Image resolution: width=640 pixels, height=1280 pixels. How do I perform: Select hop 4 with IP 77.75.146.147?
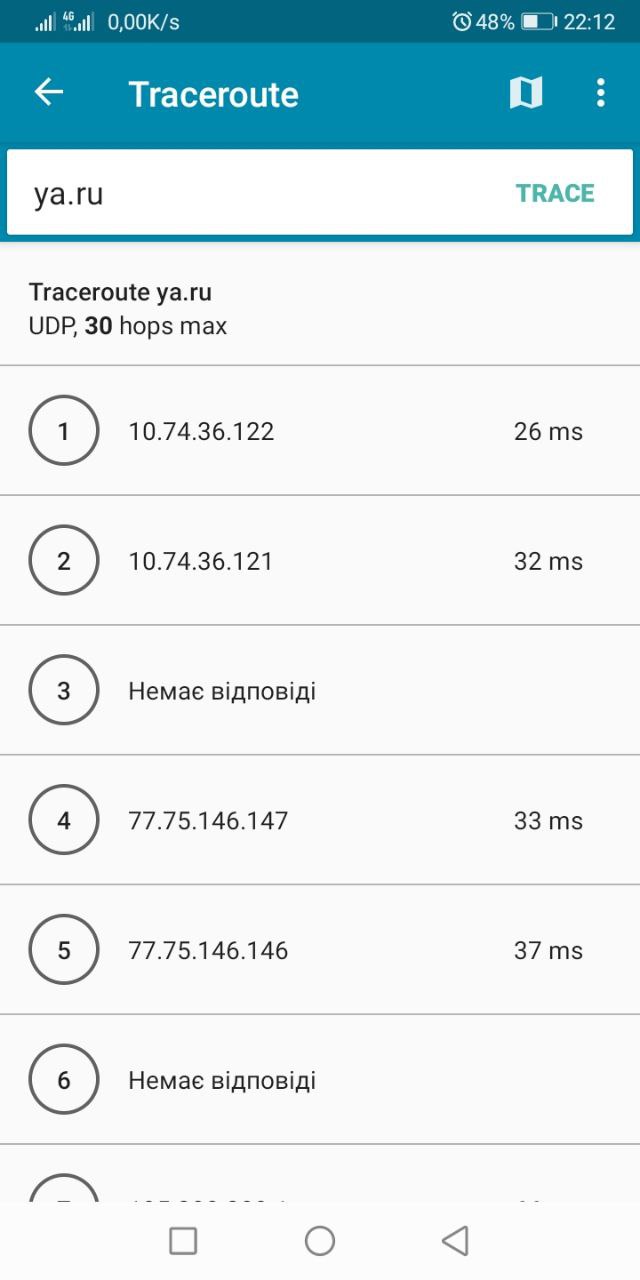[320, 821]
